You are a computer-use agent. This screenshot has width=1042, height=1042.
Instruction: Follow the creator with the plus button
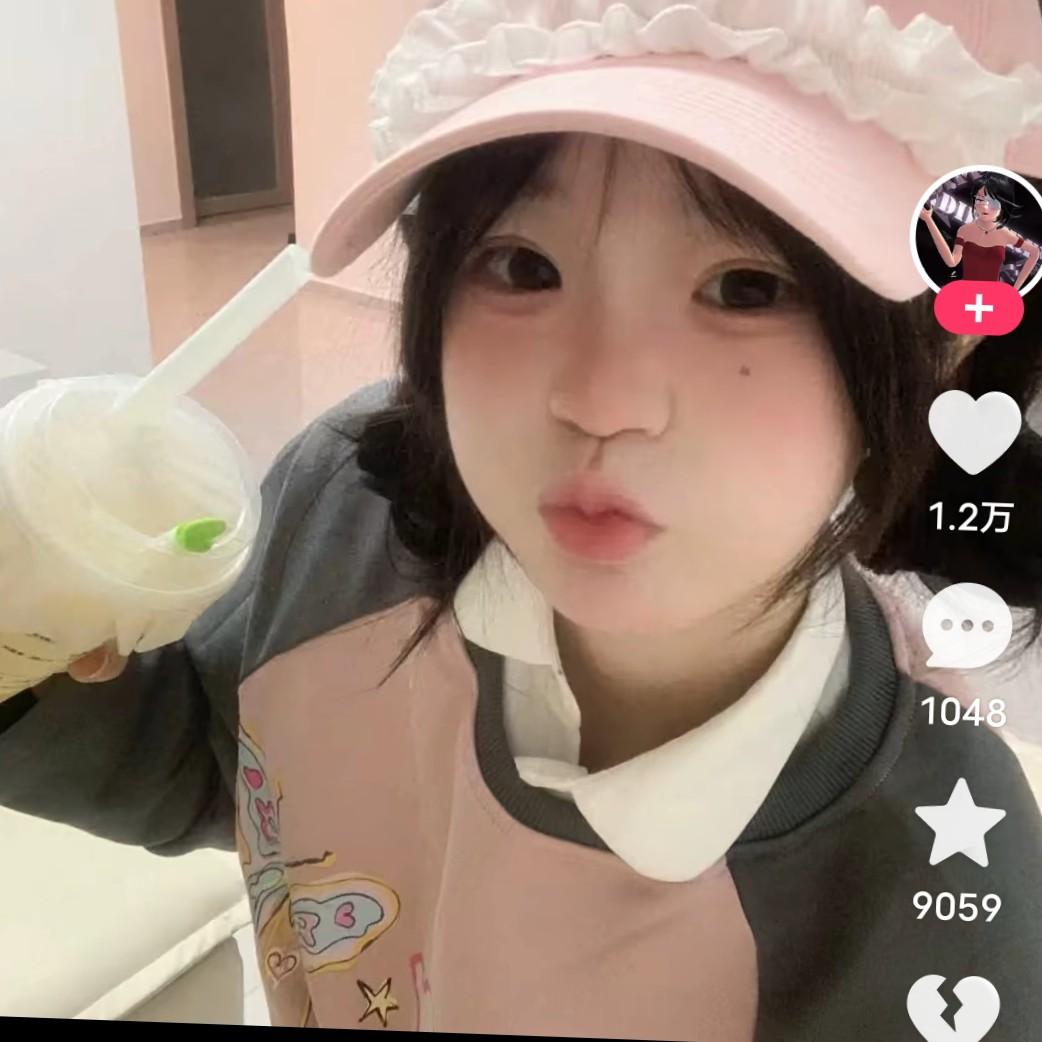(x=978, y=309)
